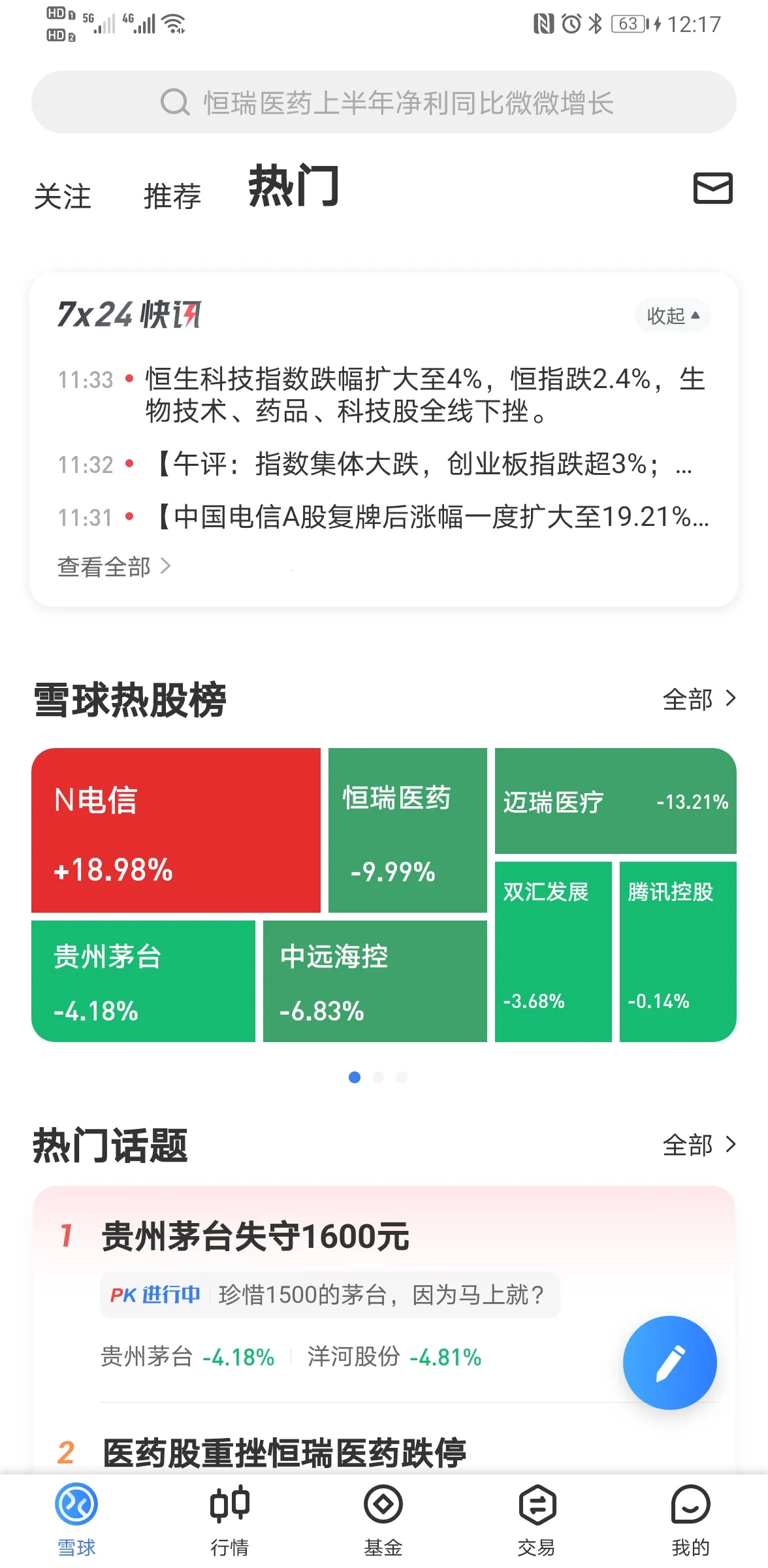This screenshot has height=1568, width=768.
Task: Switch hot stocks to second page dot
Action: point(379,1078)
